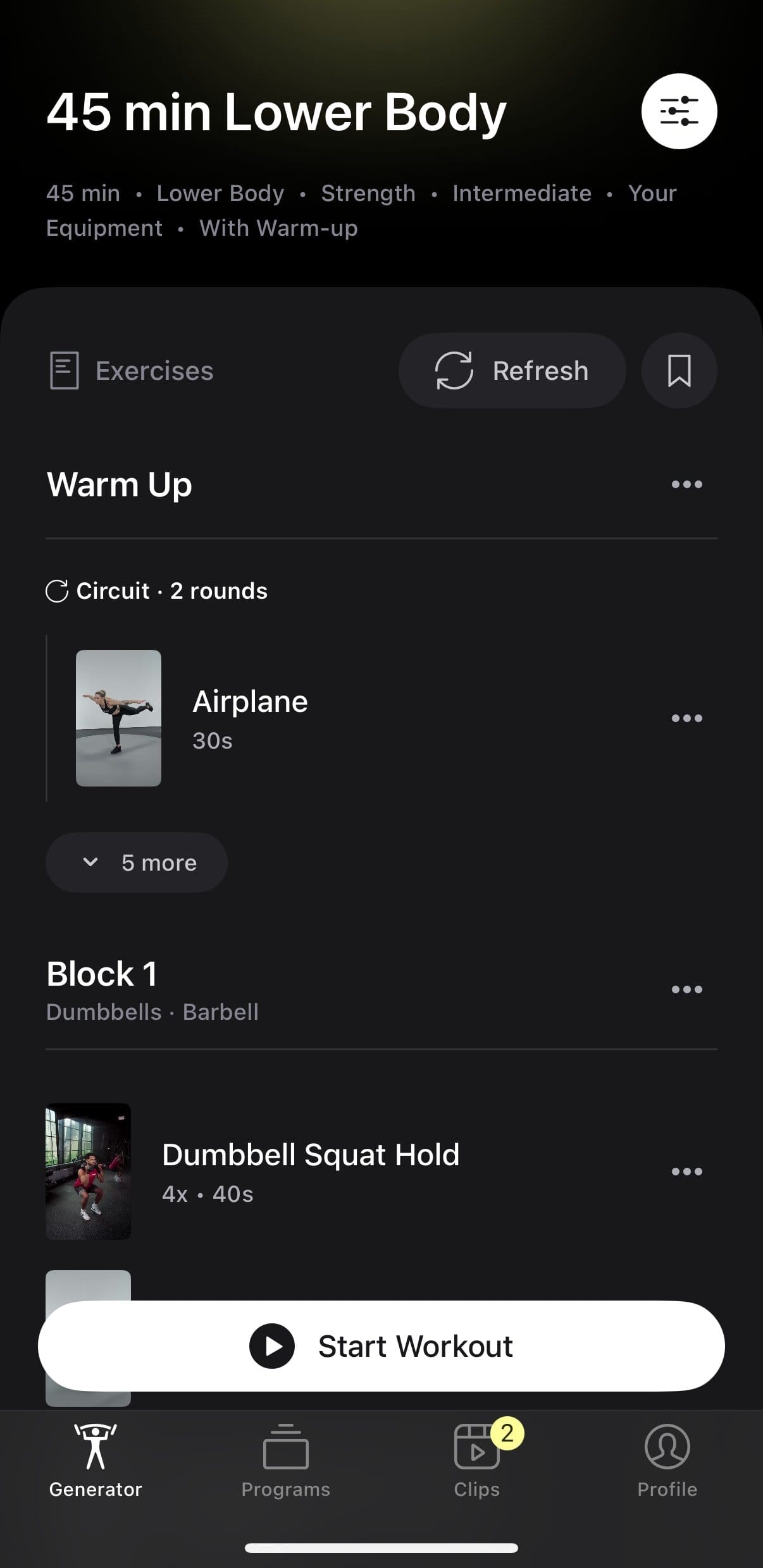Viewport: 763px width, 1568px height.
Task: Switch to the Programs tab
Action: coord(286,1461)
